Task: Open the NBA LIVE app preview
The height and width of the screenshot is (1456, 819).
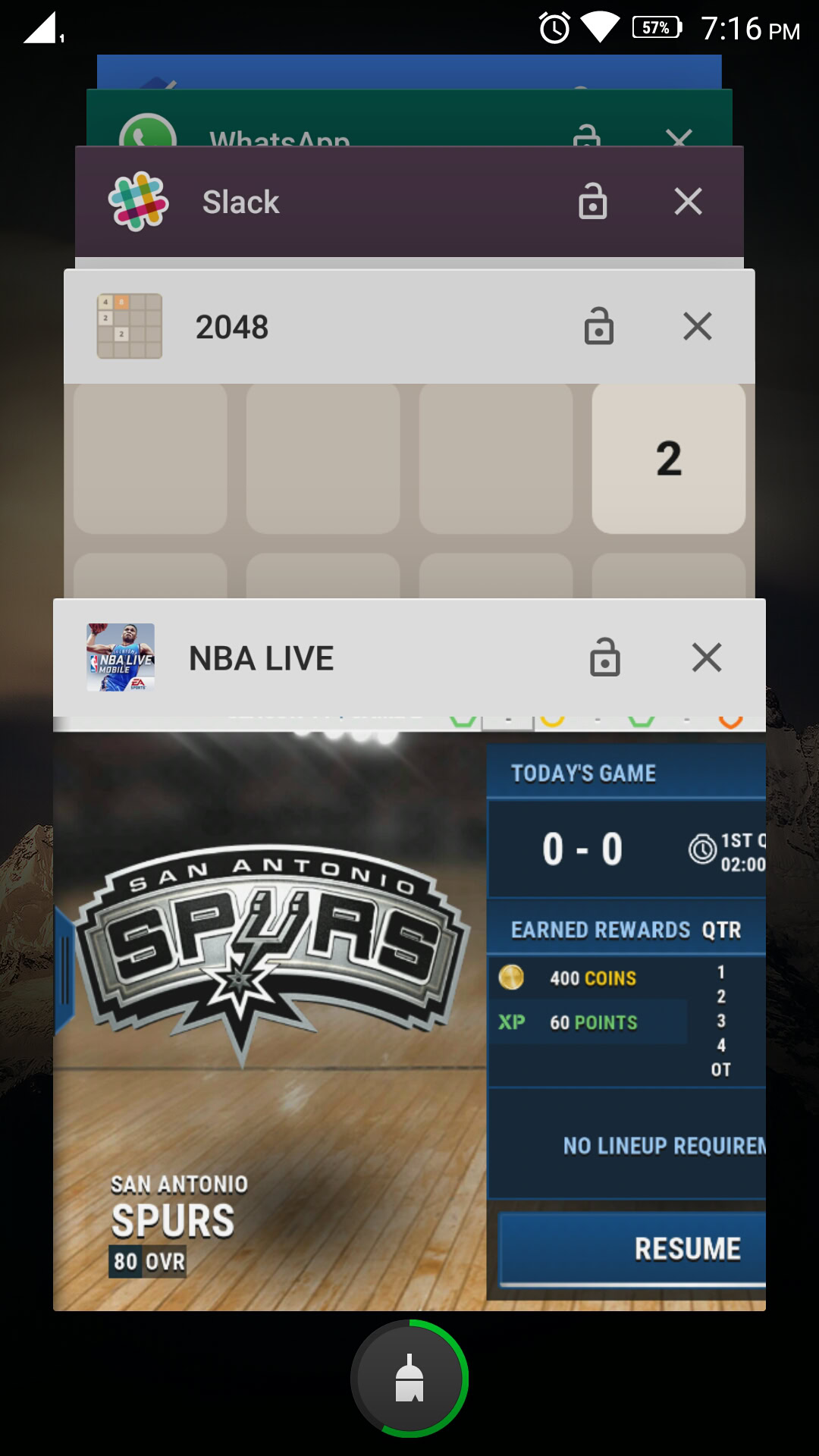Action: pos(409,1016)
